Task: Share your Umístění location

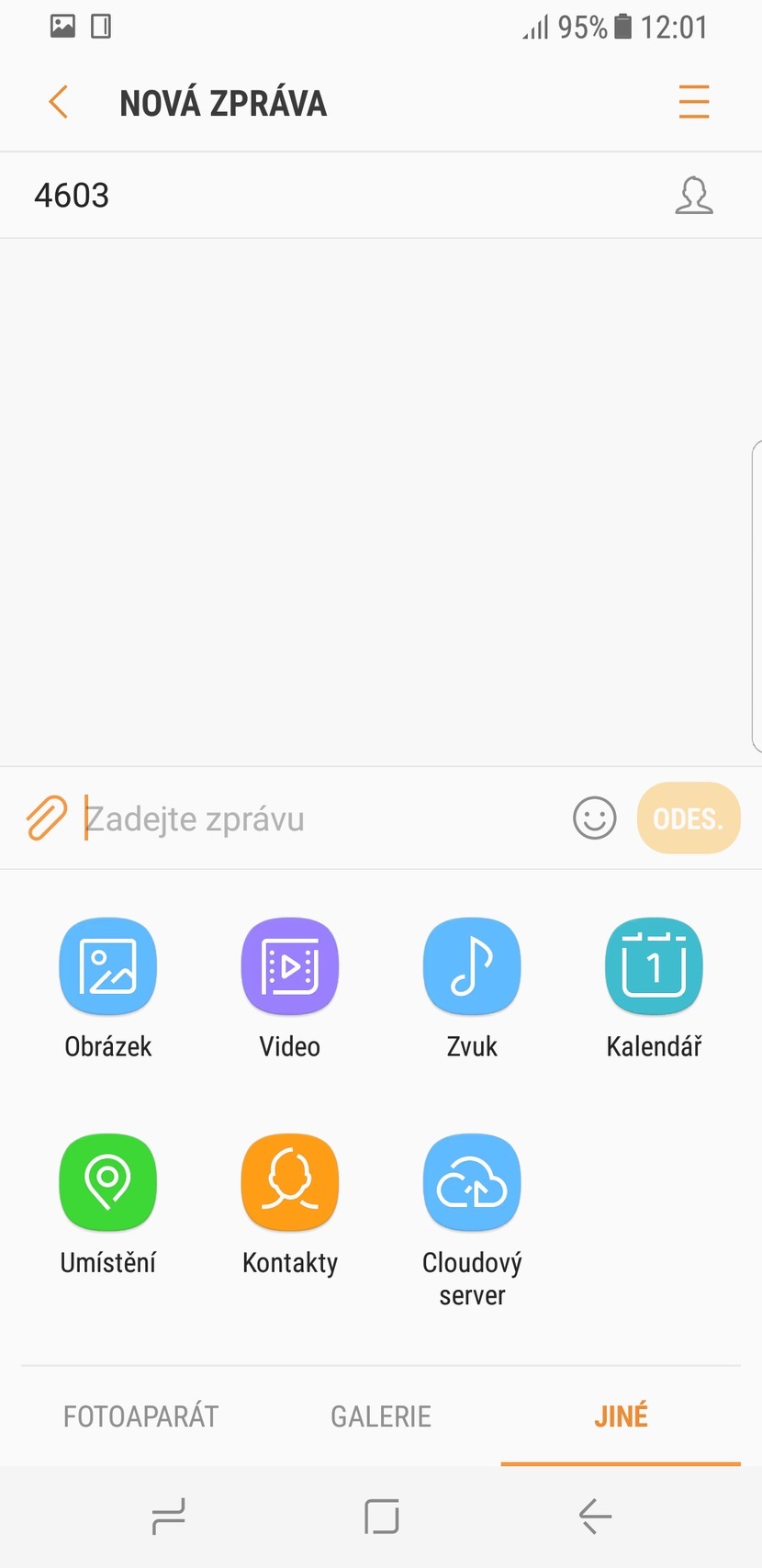Action: (107, 1182)
